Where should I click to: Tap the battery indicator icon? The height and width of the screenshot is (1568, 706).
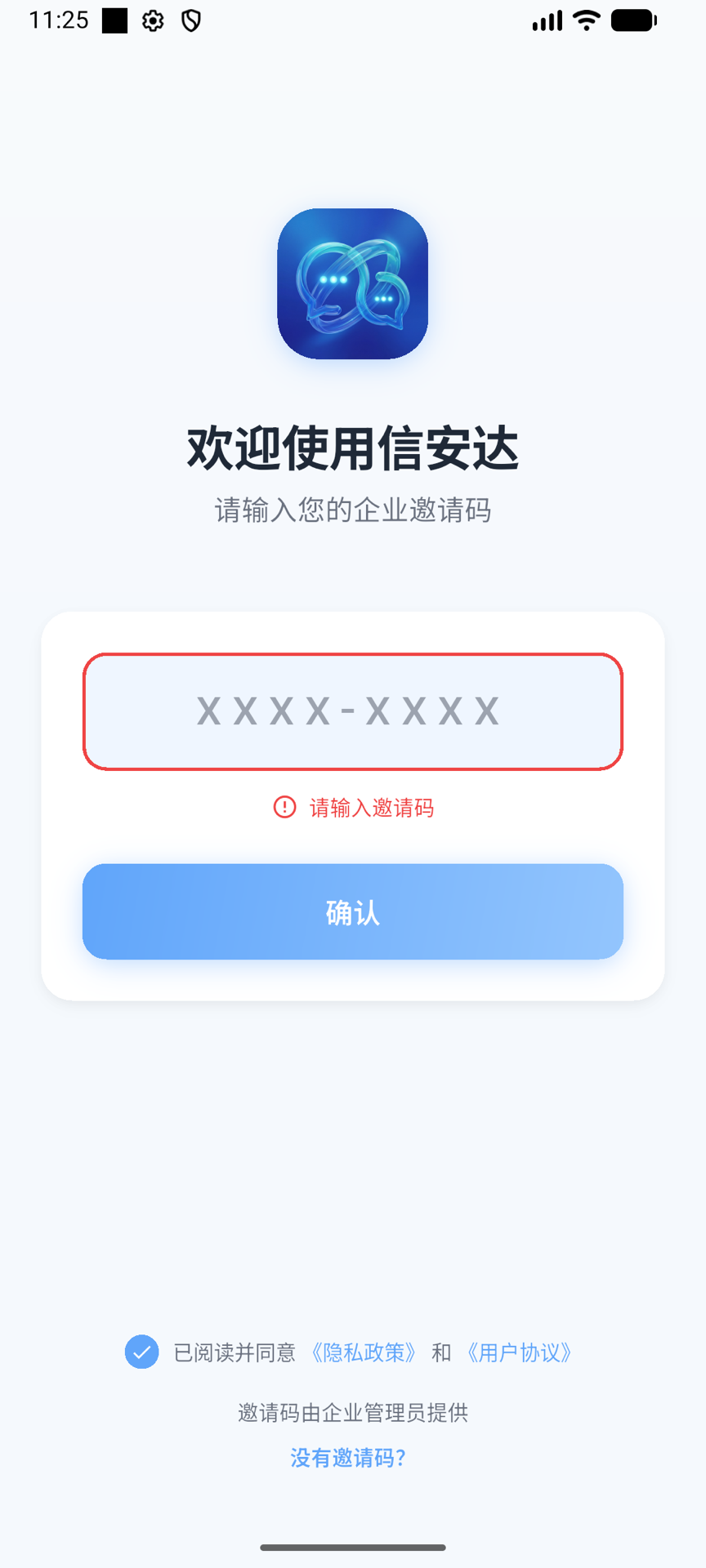pos(633,20)
